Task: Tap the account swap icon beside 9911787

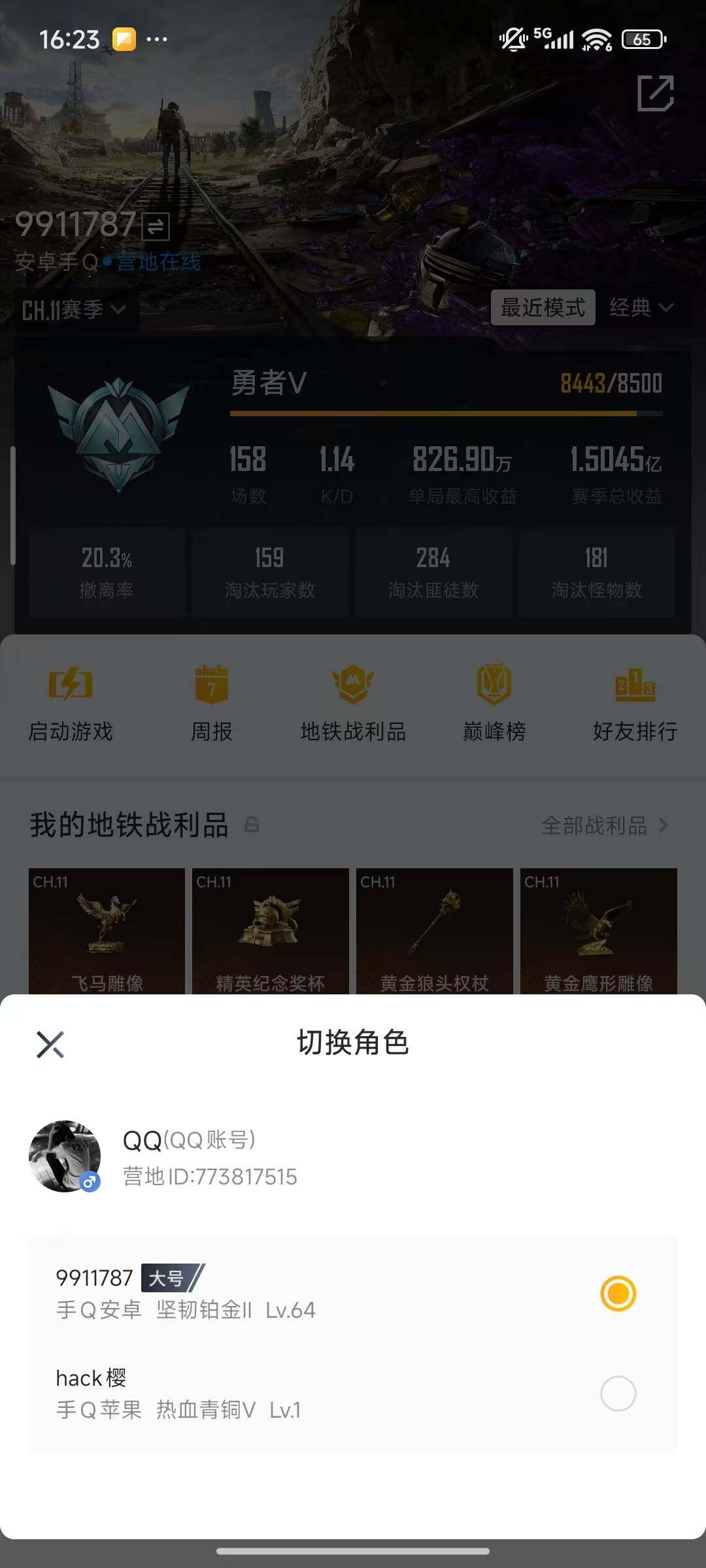Action: click(x=155, y=225)
